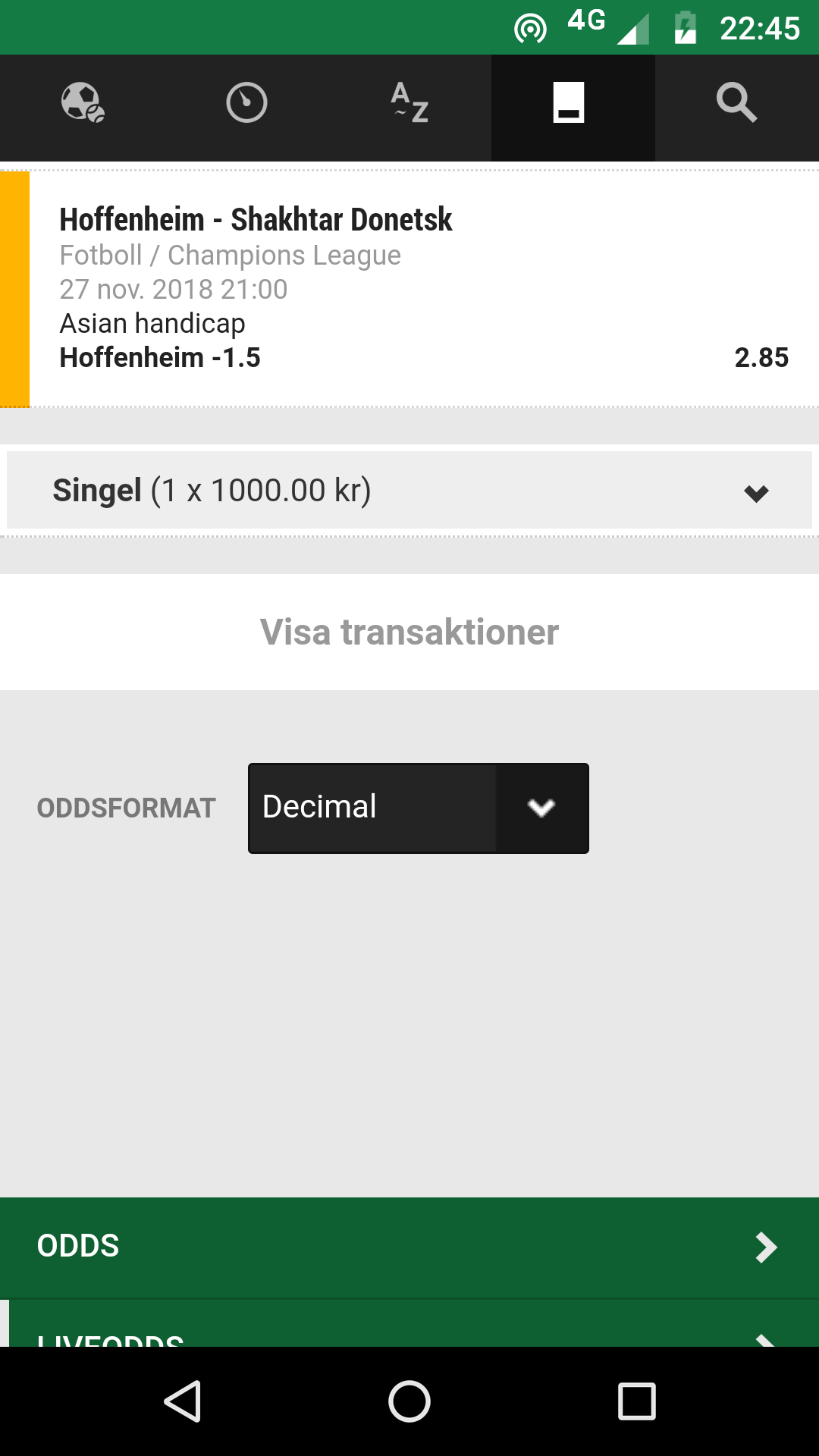Image resolution: width=819 pixels, height=1456 pixels.
Task: Go to the home screen
Action: pyautogui.click(x=409, y=1401)
